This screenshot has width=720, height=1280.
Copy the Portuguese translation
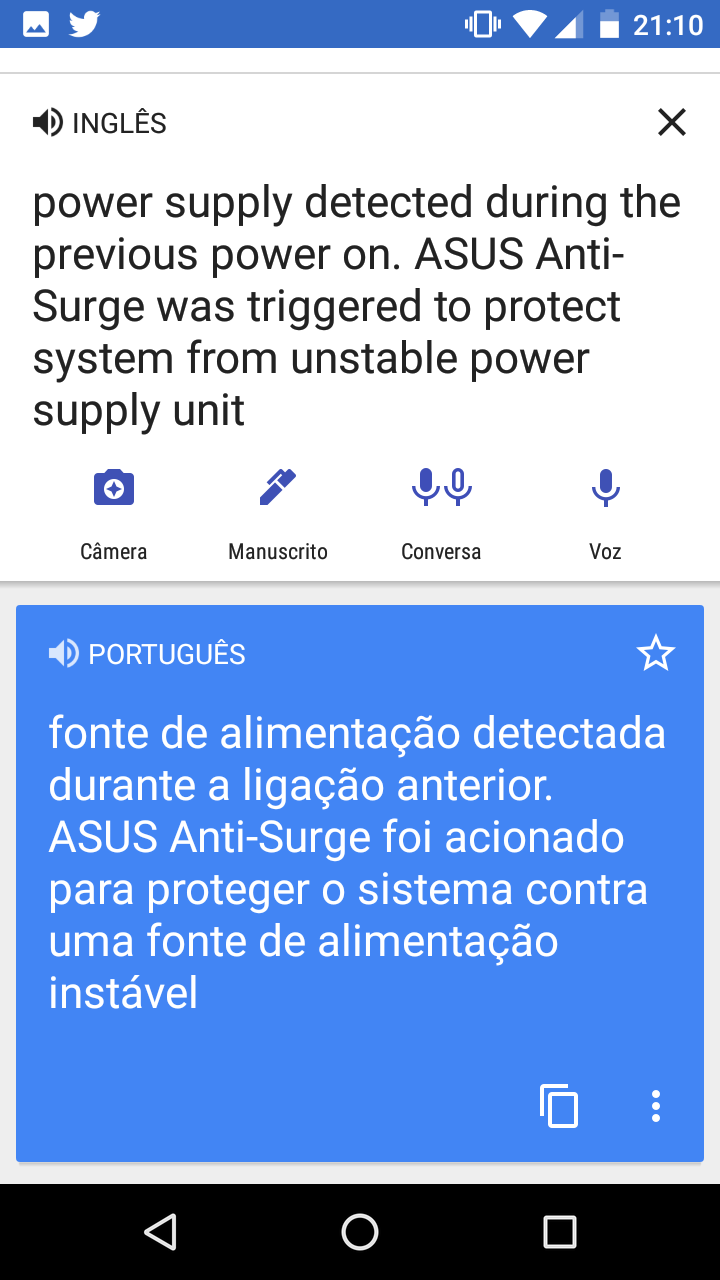point(559,1106)
